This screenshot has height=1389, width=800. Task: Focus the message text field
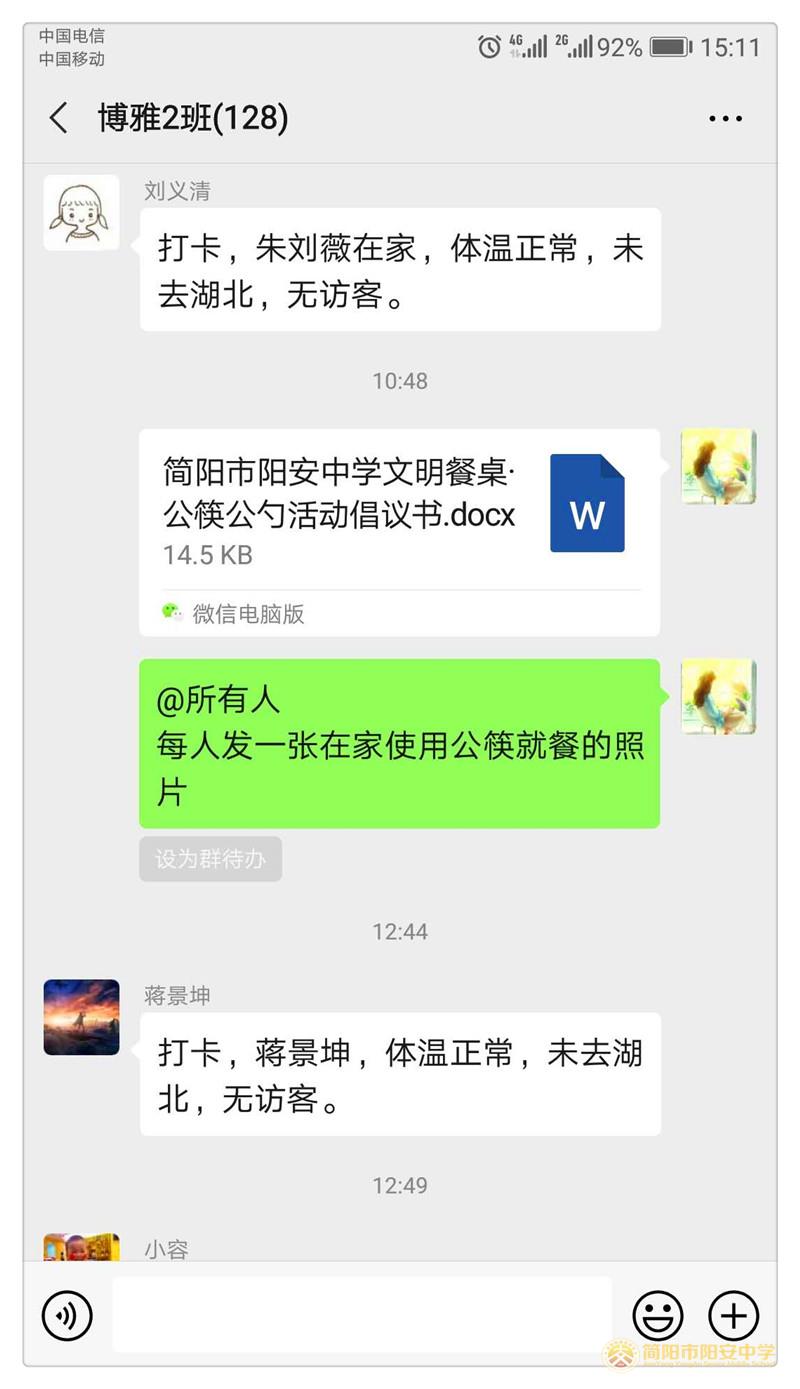362,1315
